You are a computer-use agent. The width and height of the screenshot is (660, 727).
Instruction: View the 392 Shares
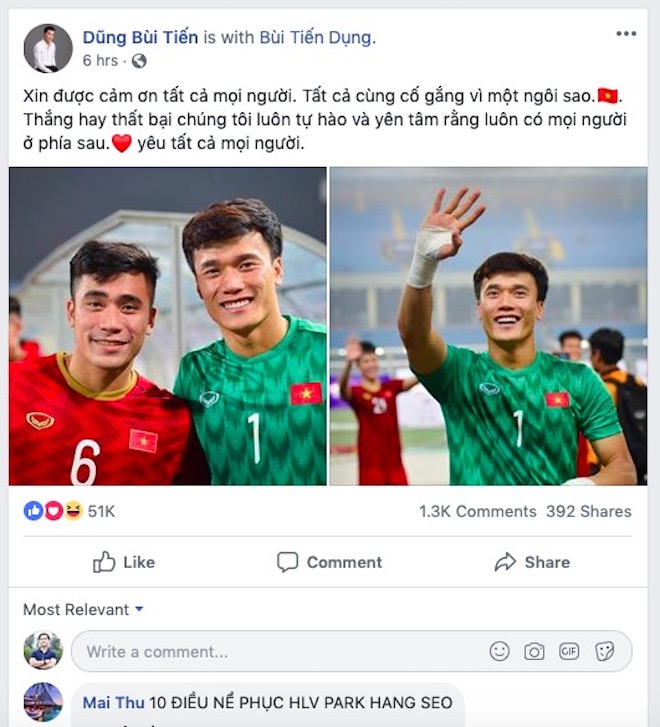tap(589, 511)
